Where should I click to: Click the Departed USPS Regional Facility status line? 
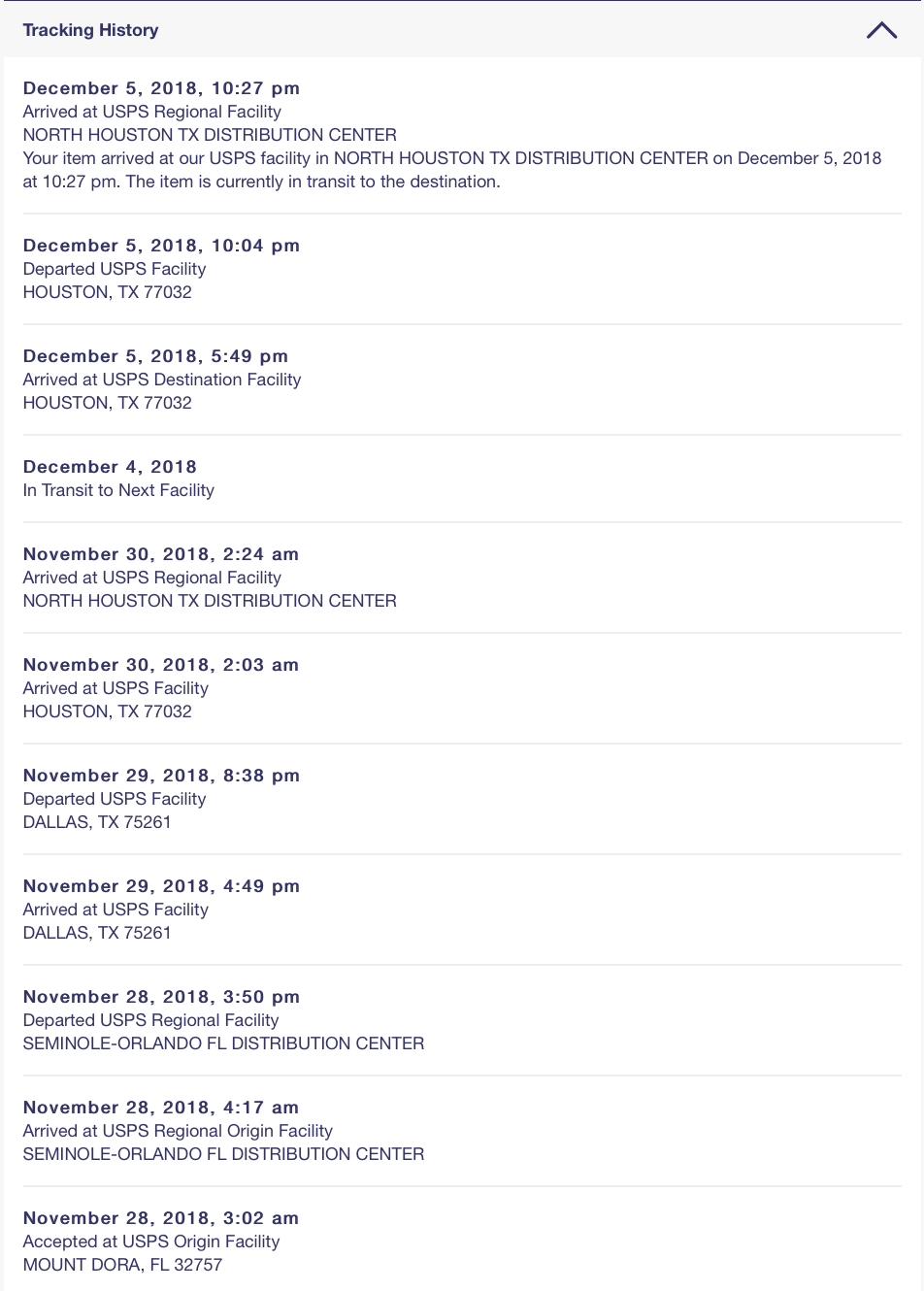click(150, 1020)
